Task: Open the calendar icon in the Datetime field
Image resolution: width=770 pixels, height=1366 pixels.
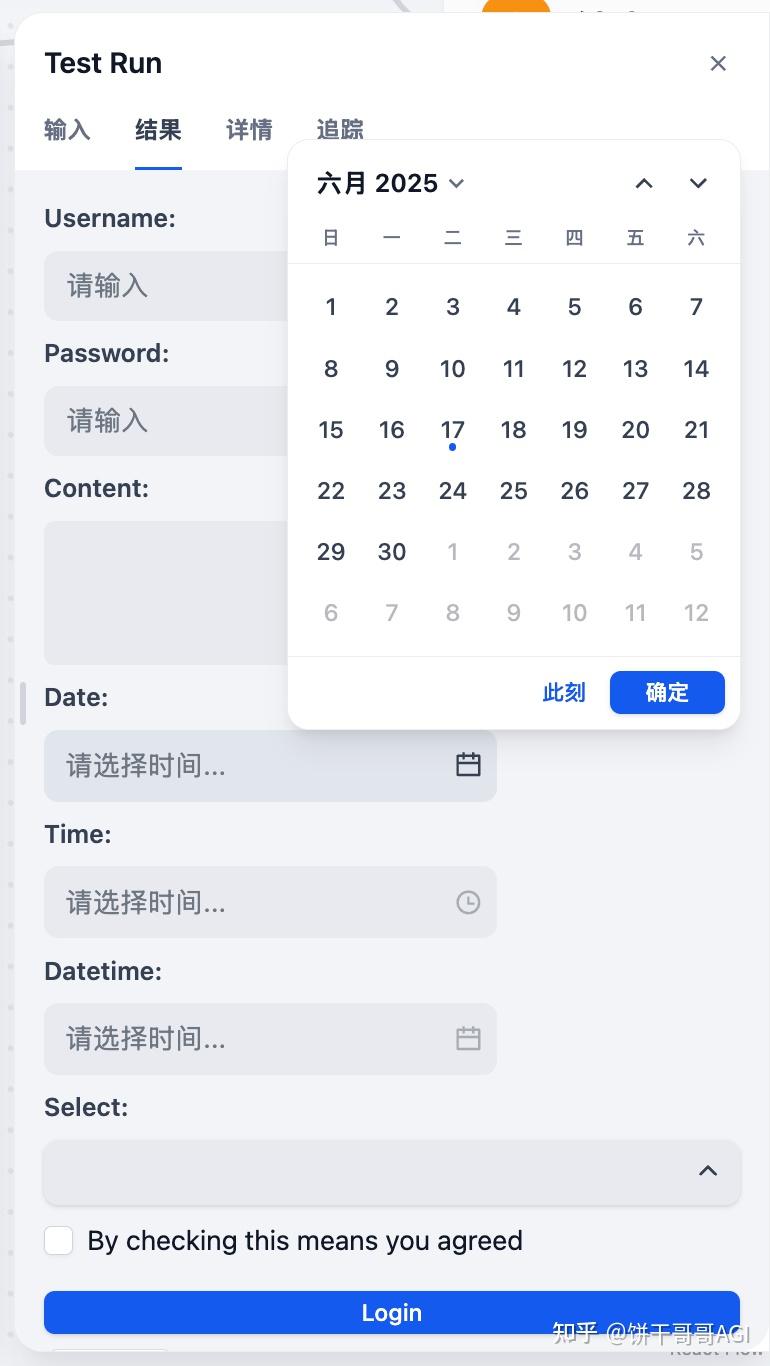Action: 468,1038
